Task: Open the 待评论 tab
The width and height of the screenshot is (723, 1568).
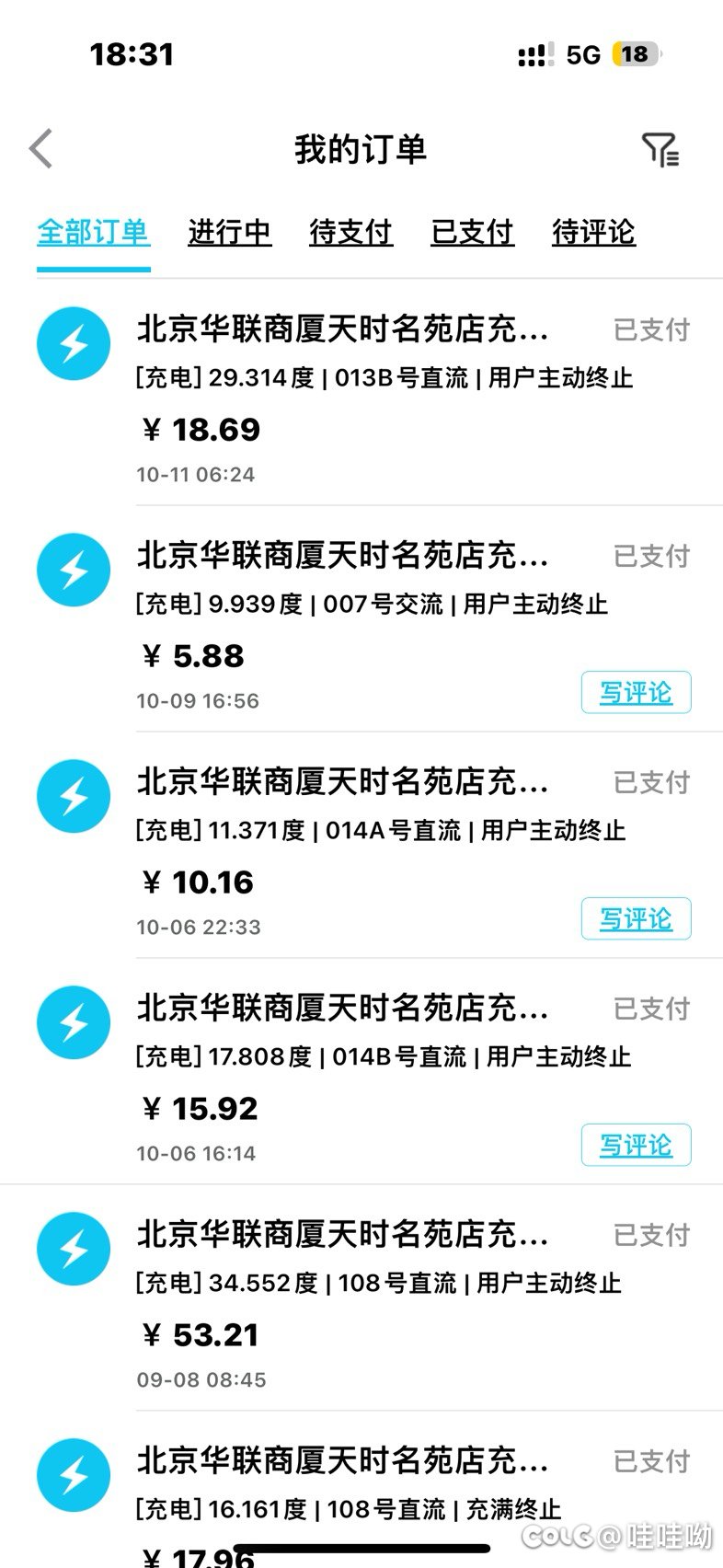Action: coord(593,232)
